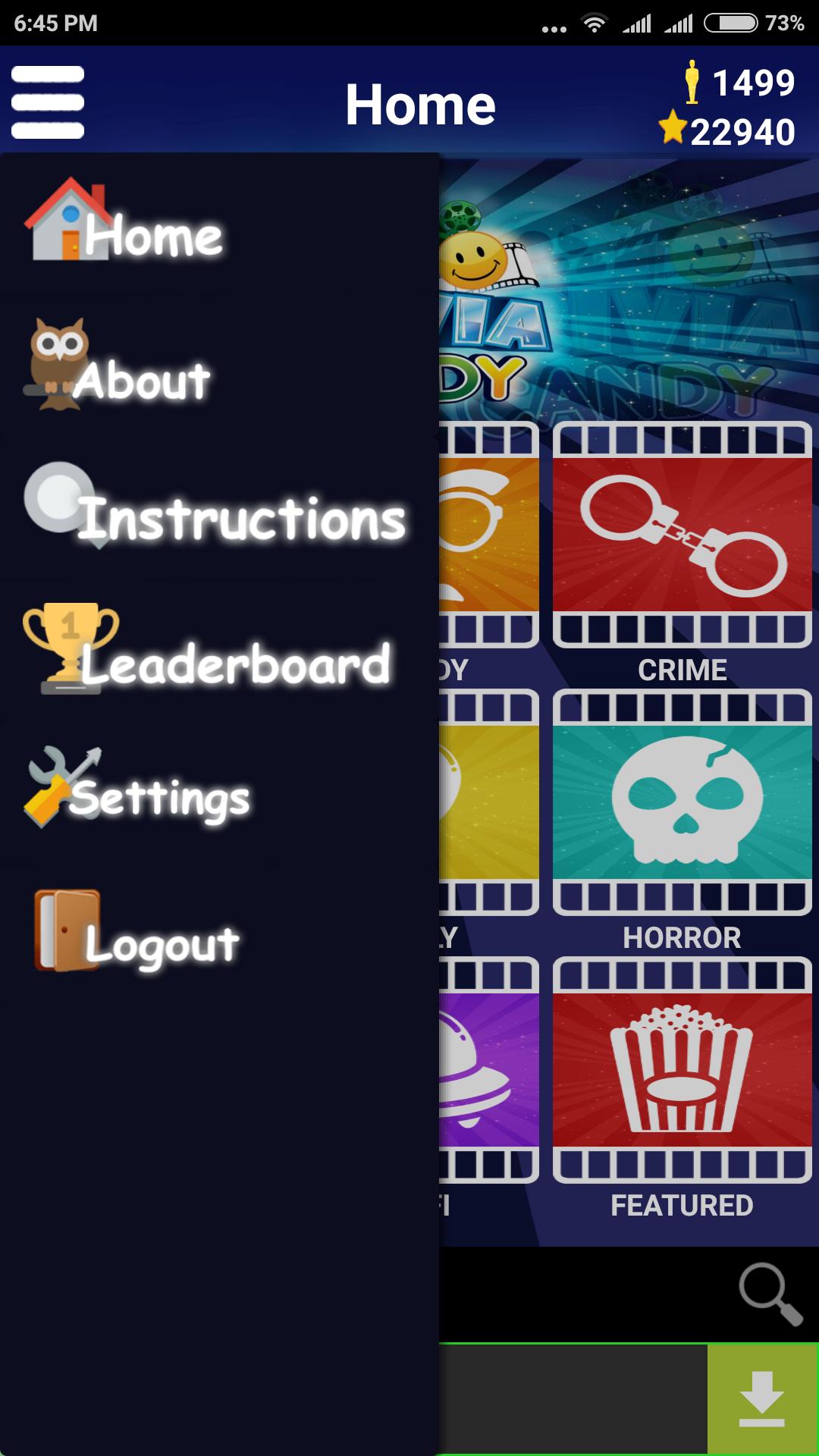This screenshot has height=1456, width=819.
Task: Select Home in the drawer
Action: tap(125, 224)
